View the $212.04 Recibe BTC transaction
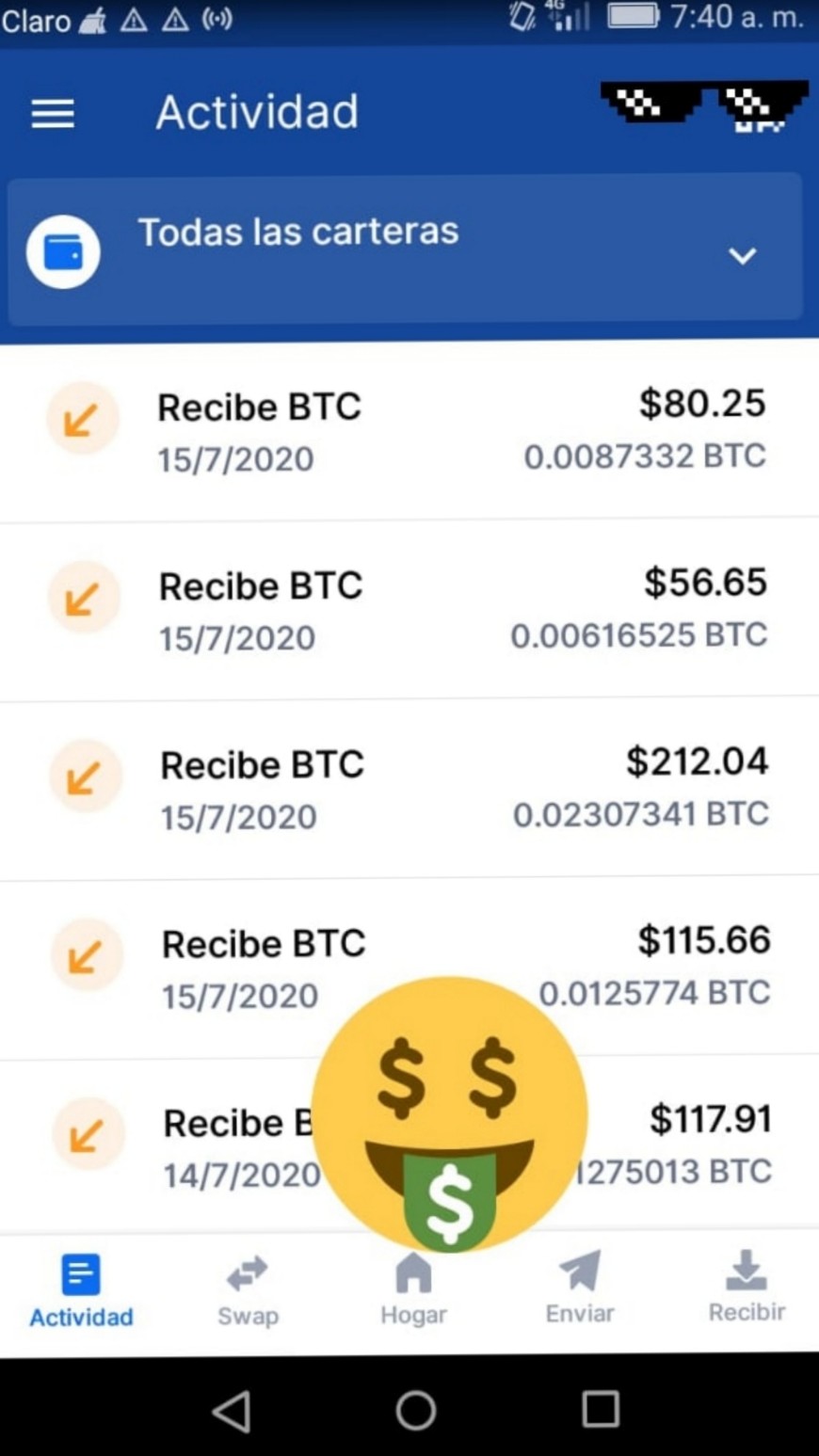The image size is (819, 1456). [x=409, y=787]
